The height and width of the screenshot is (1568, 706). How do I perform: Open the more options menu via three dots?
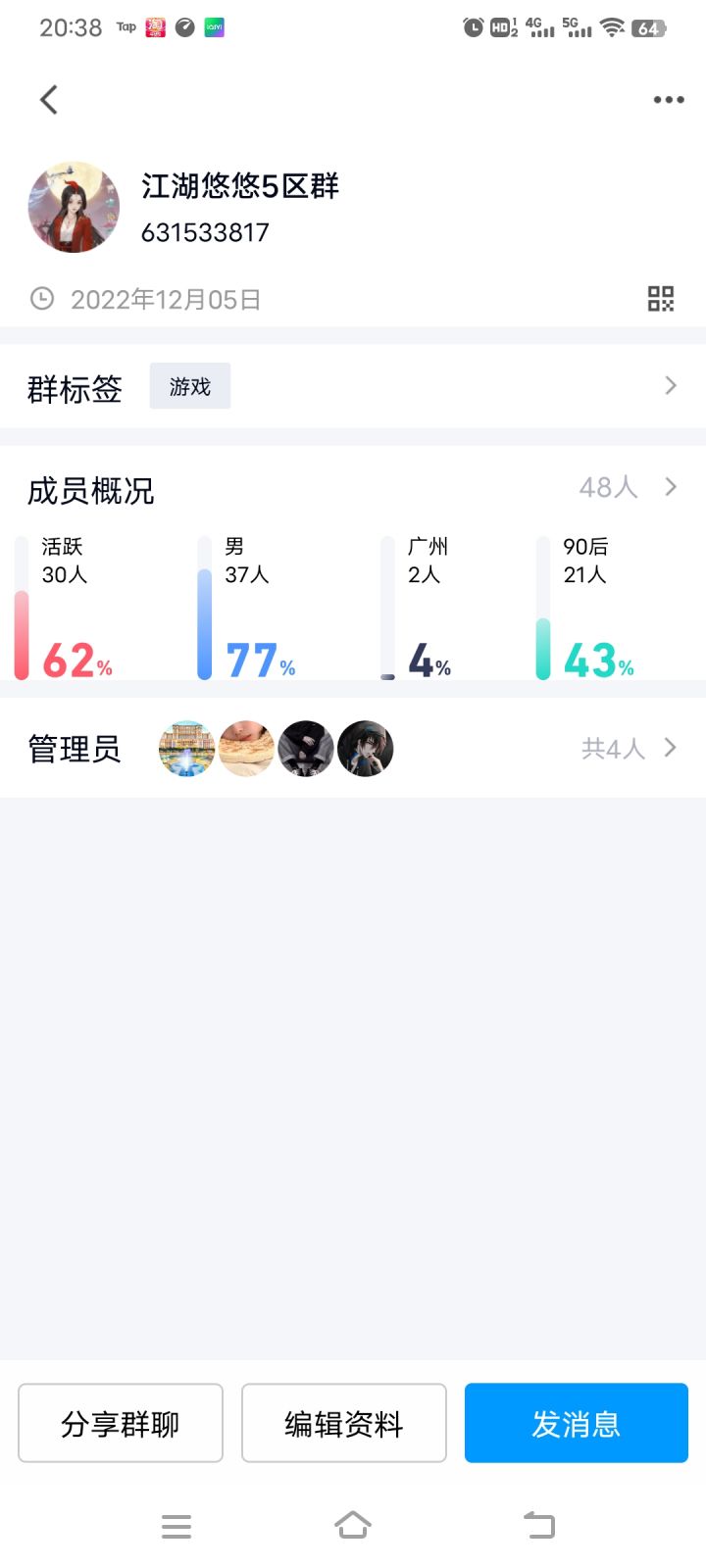(668, 99)
